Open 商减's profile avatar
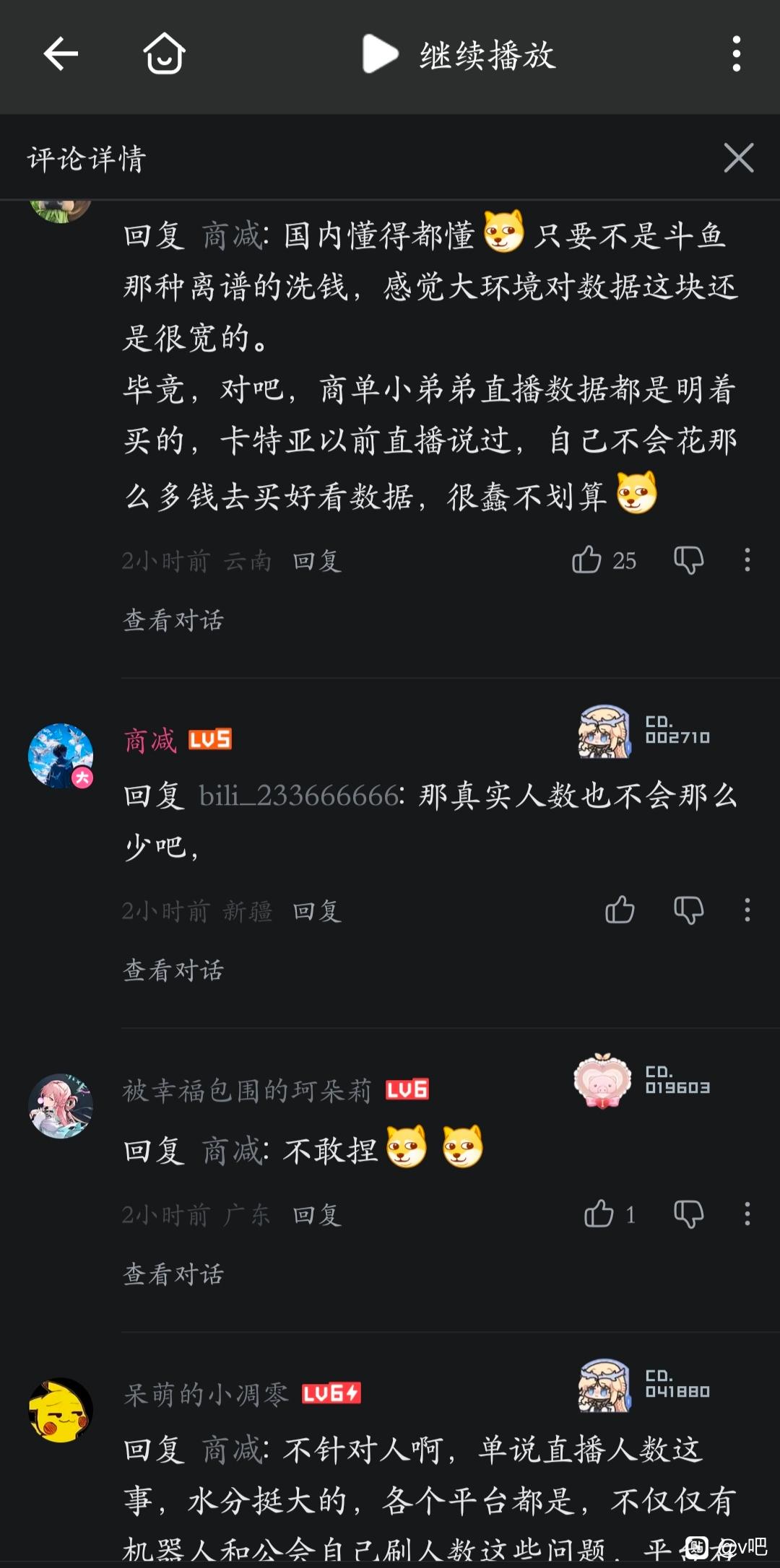This screenshot has height=1568, width=780. 61,755
